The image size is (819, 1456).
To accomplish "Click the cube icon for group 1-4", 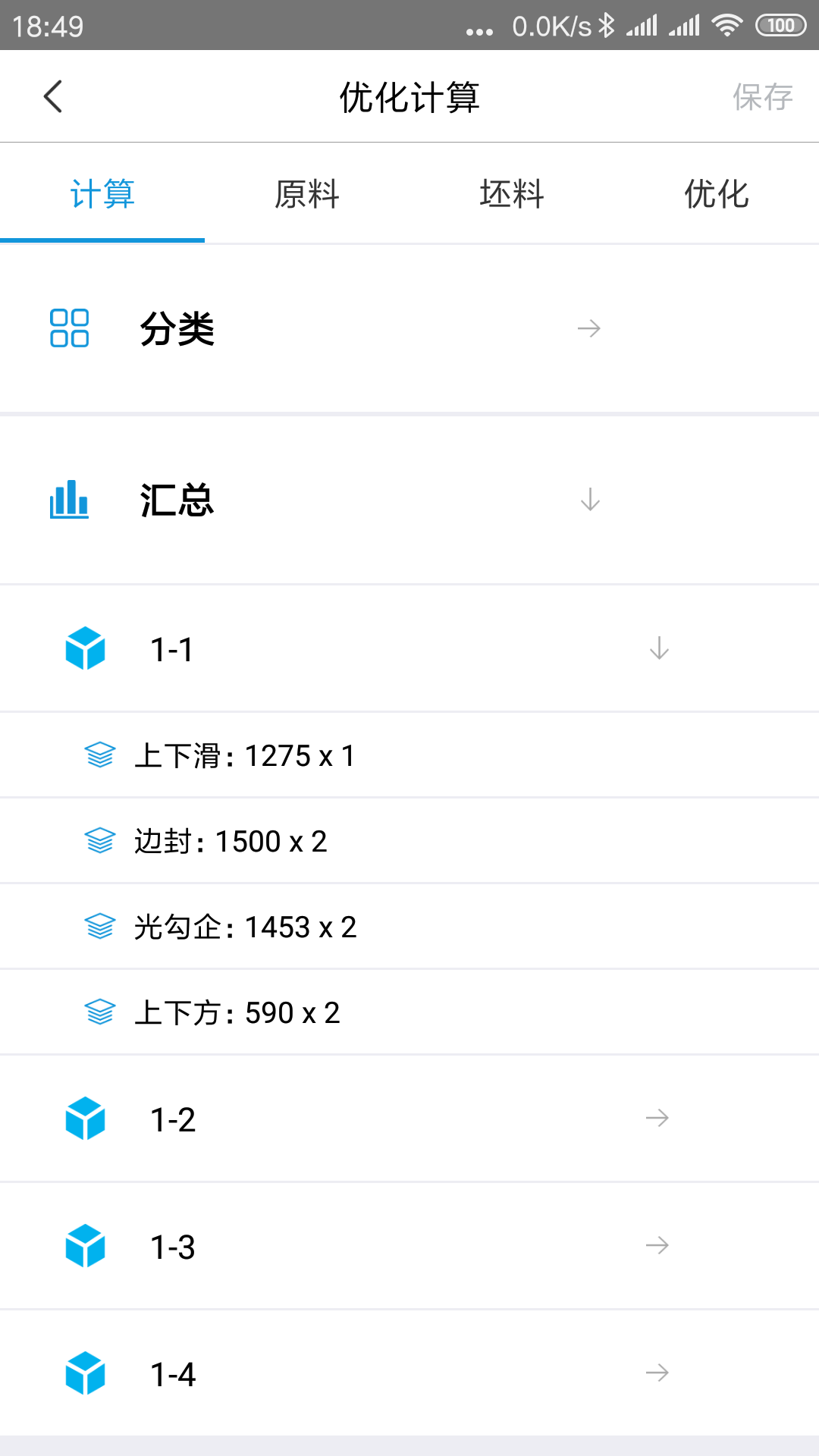I will 86,1373.
